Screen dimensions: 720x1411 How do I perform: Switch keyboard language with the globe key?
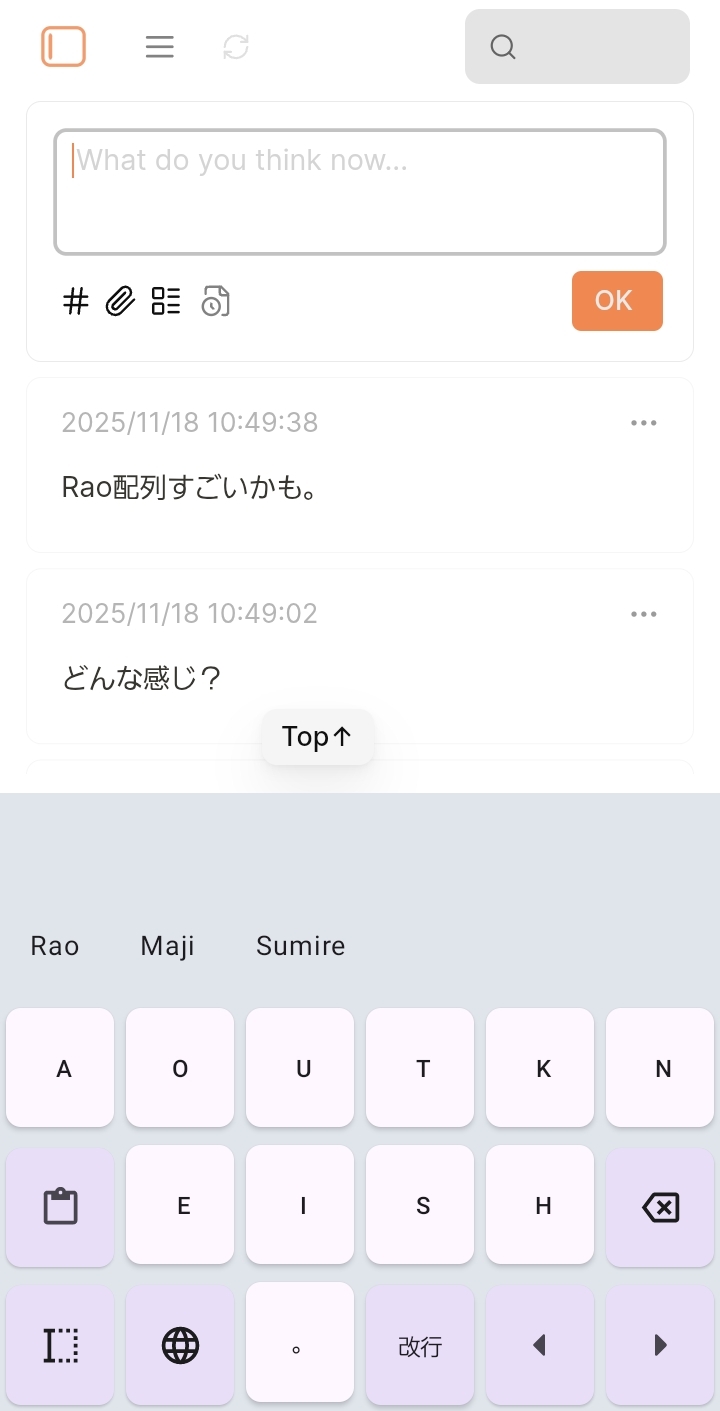point(180,1346)
